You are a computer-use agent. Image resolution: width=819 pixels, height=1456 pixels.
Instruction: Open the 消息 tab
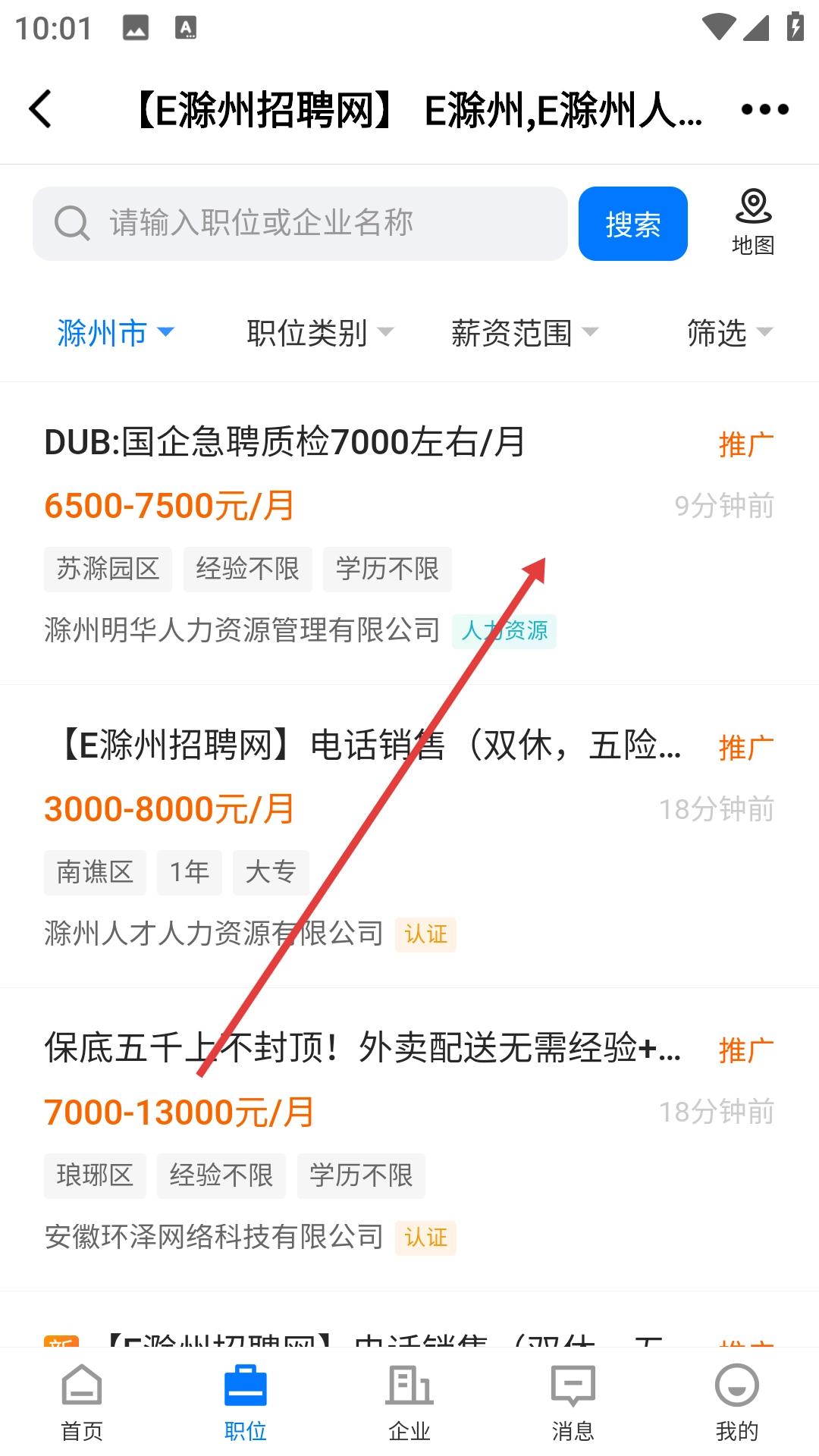pyautogui.click(x=573, y=1401)
